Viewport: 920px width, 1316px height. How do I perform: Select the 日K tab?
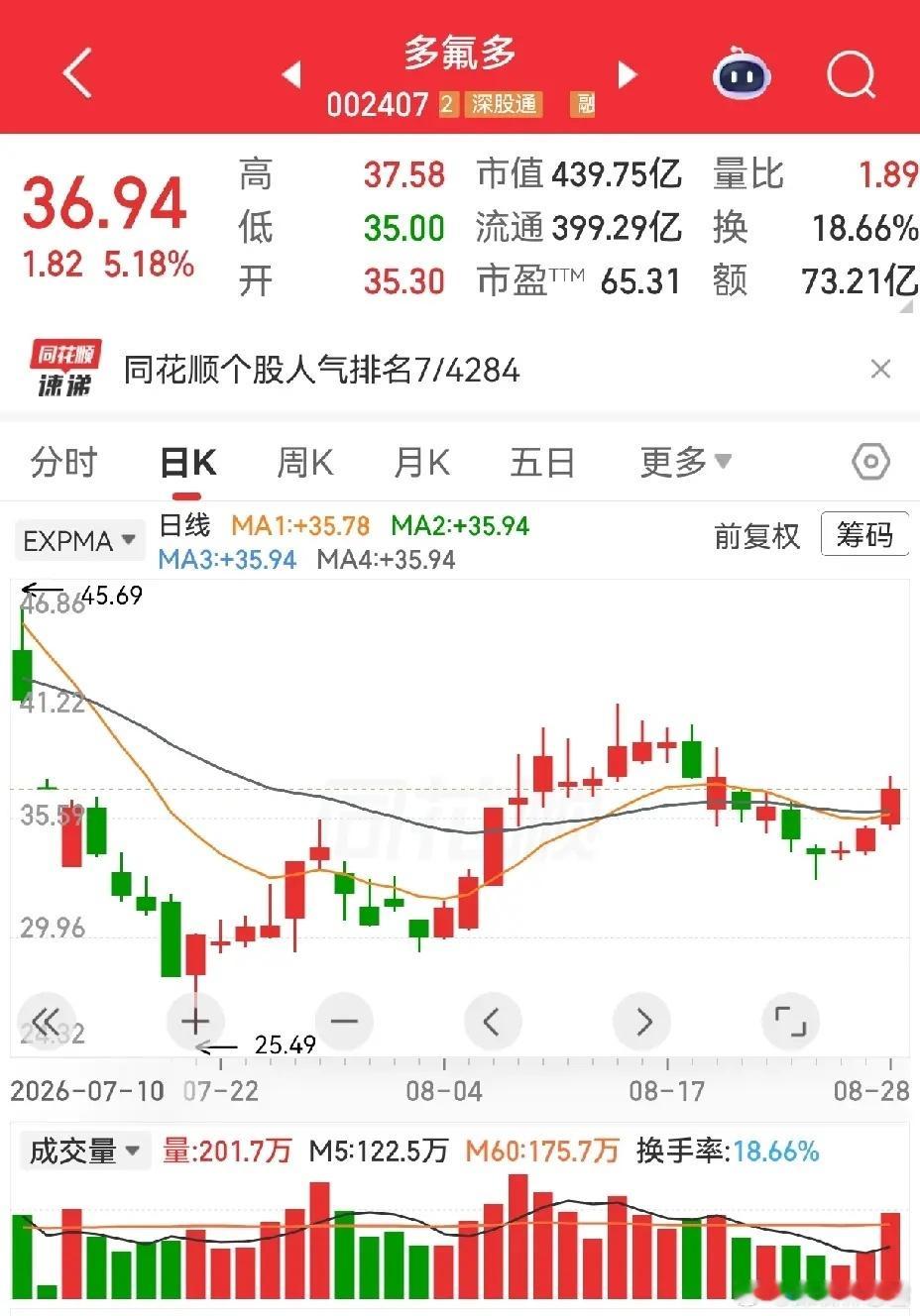(188, 462)
